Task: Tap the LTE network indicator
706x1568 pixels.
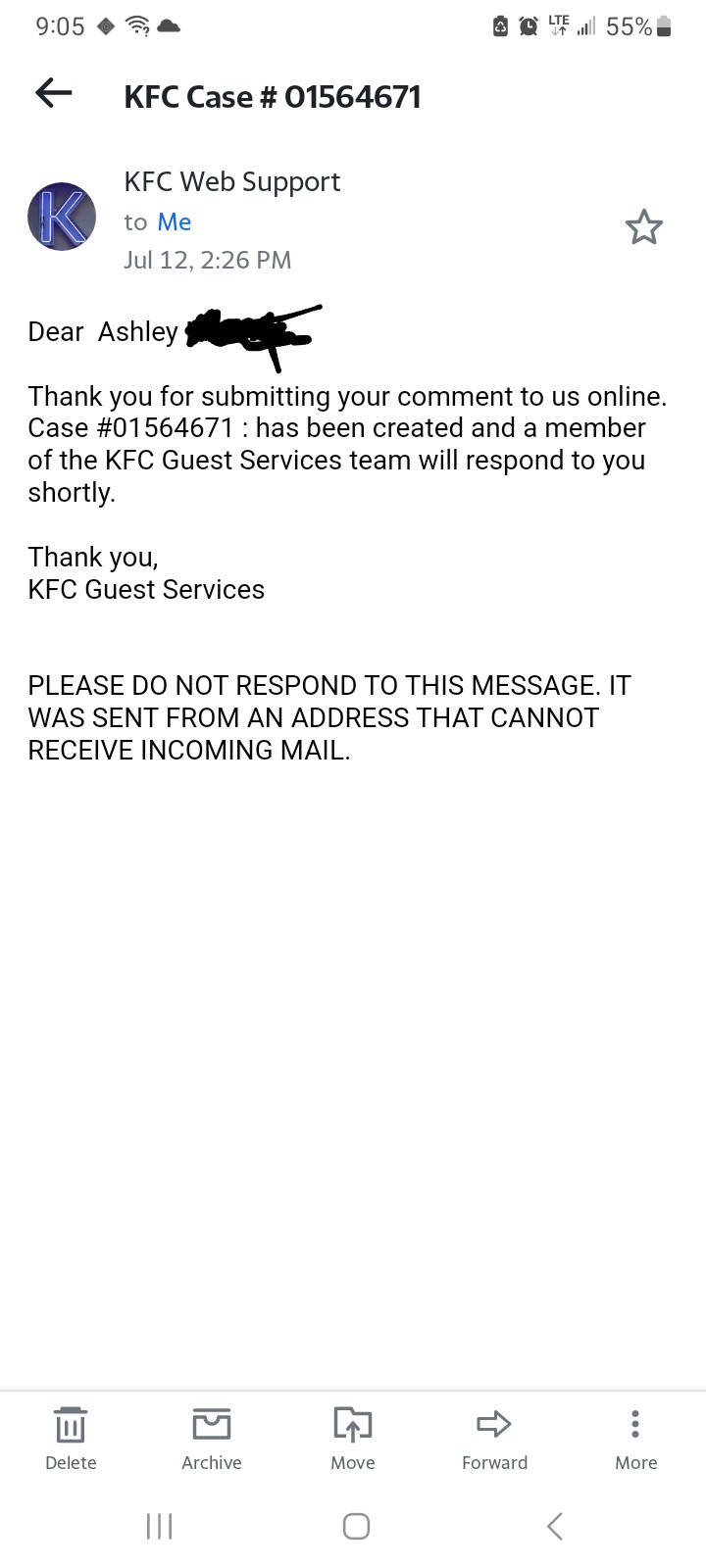Action: click(x=559, y=26)
